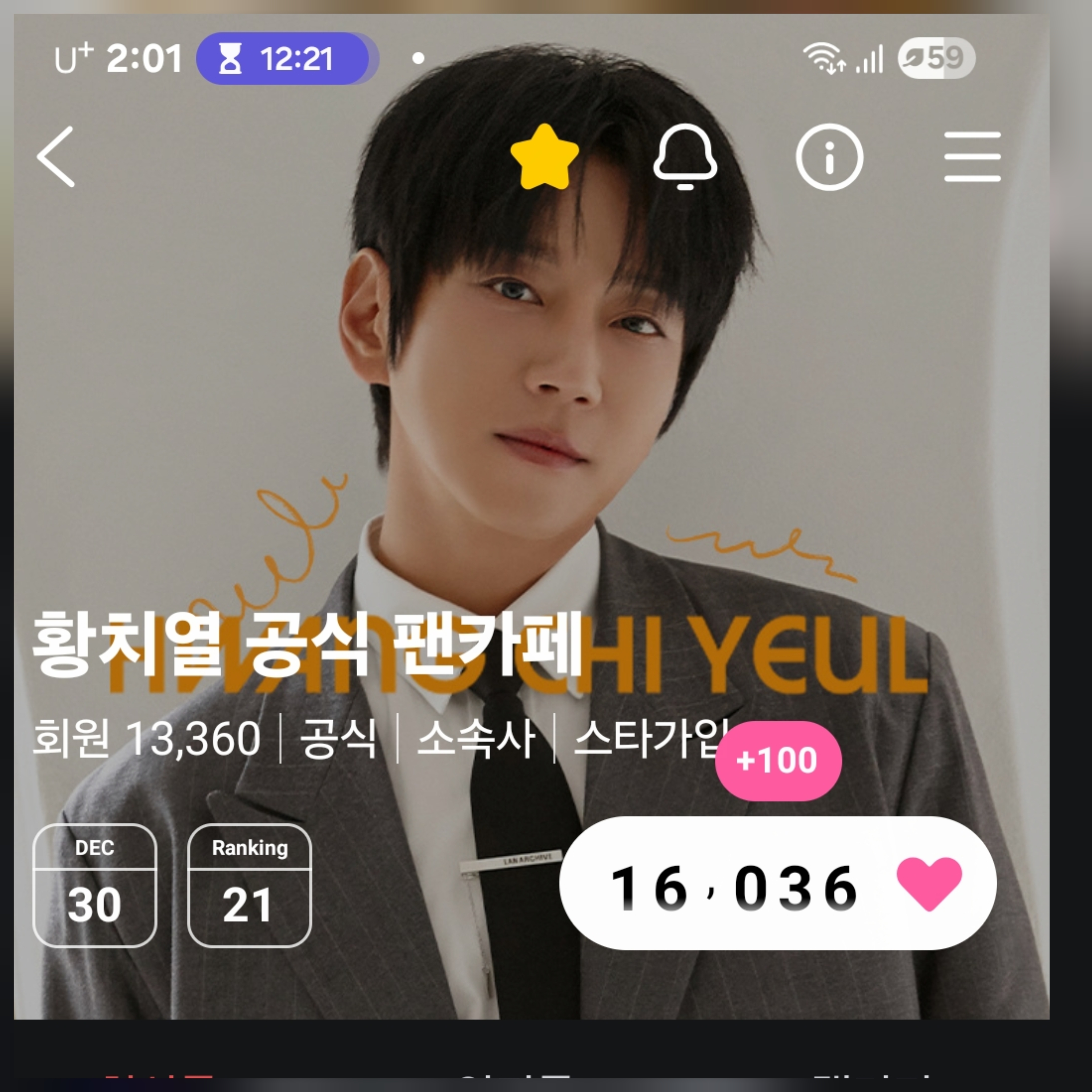
Task: Open the hamburger menu
Action: (x=972, y=156)
